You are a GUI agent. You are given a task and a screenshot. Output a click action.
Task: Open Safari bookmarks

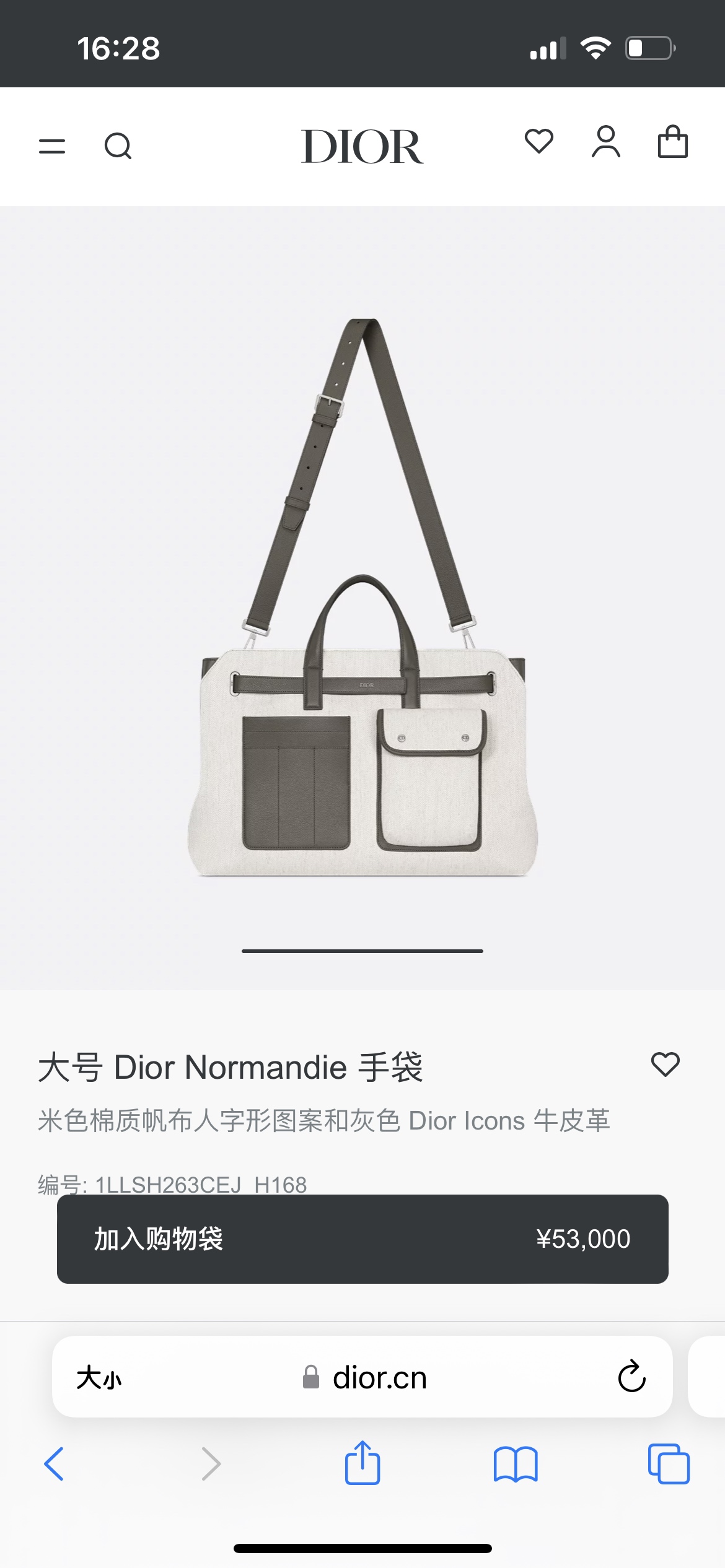(516, 1465)
